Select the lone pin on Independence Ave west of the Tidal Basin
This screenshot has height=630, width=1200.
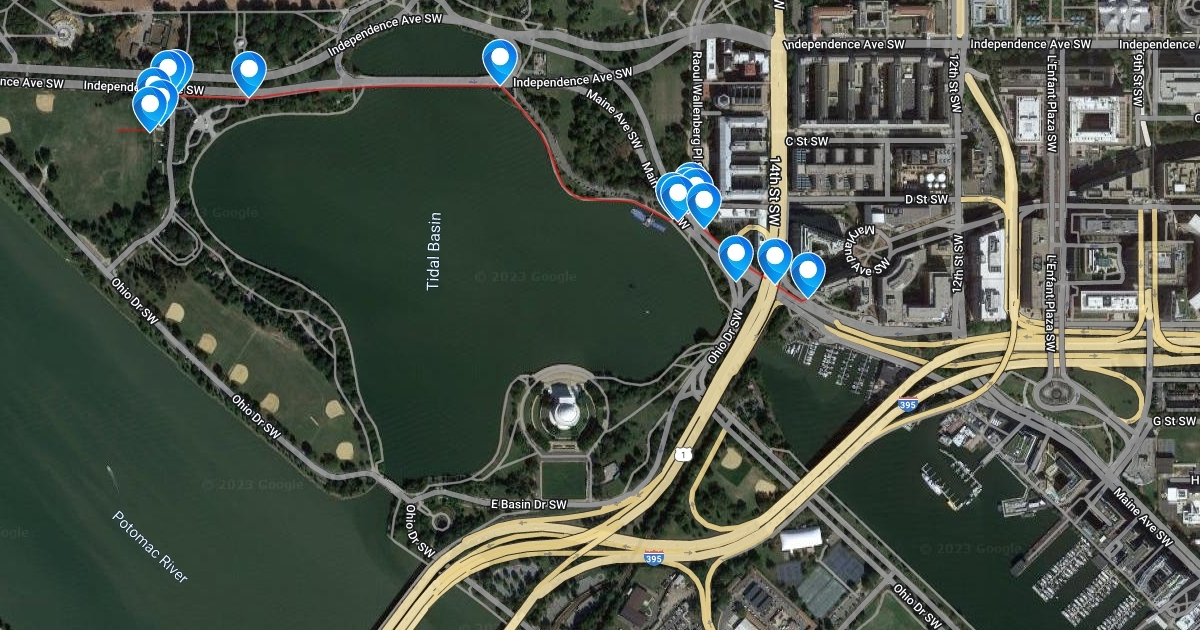248,71
